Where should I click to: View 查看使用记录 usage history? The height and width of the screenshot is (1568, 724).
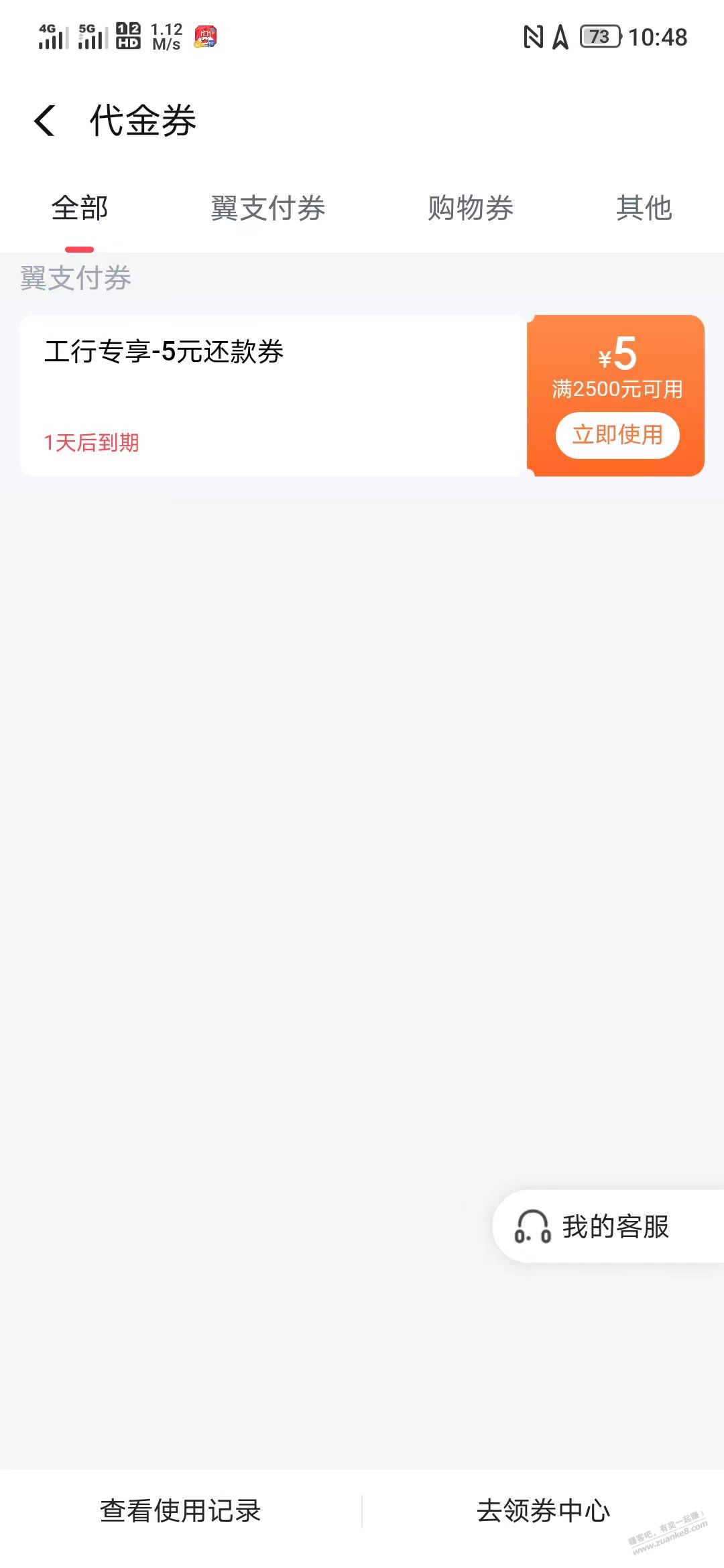tap(180, 1511)
